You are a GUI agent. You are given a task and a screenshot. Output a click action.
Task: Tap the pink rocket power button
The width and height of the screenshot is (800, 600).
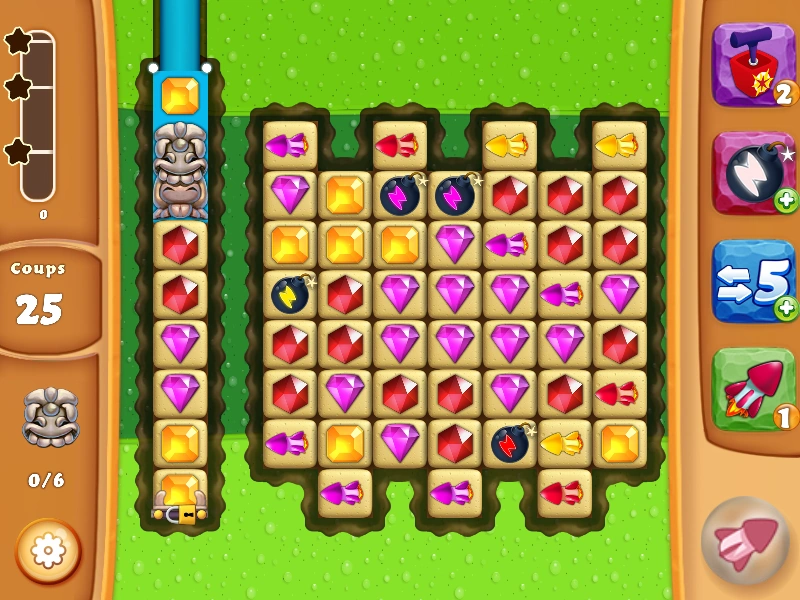pos(745,541)
